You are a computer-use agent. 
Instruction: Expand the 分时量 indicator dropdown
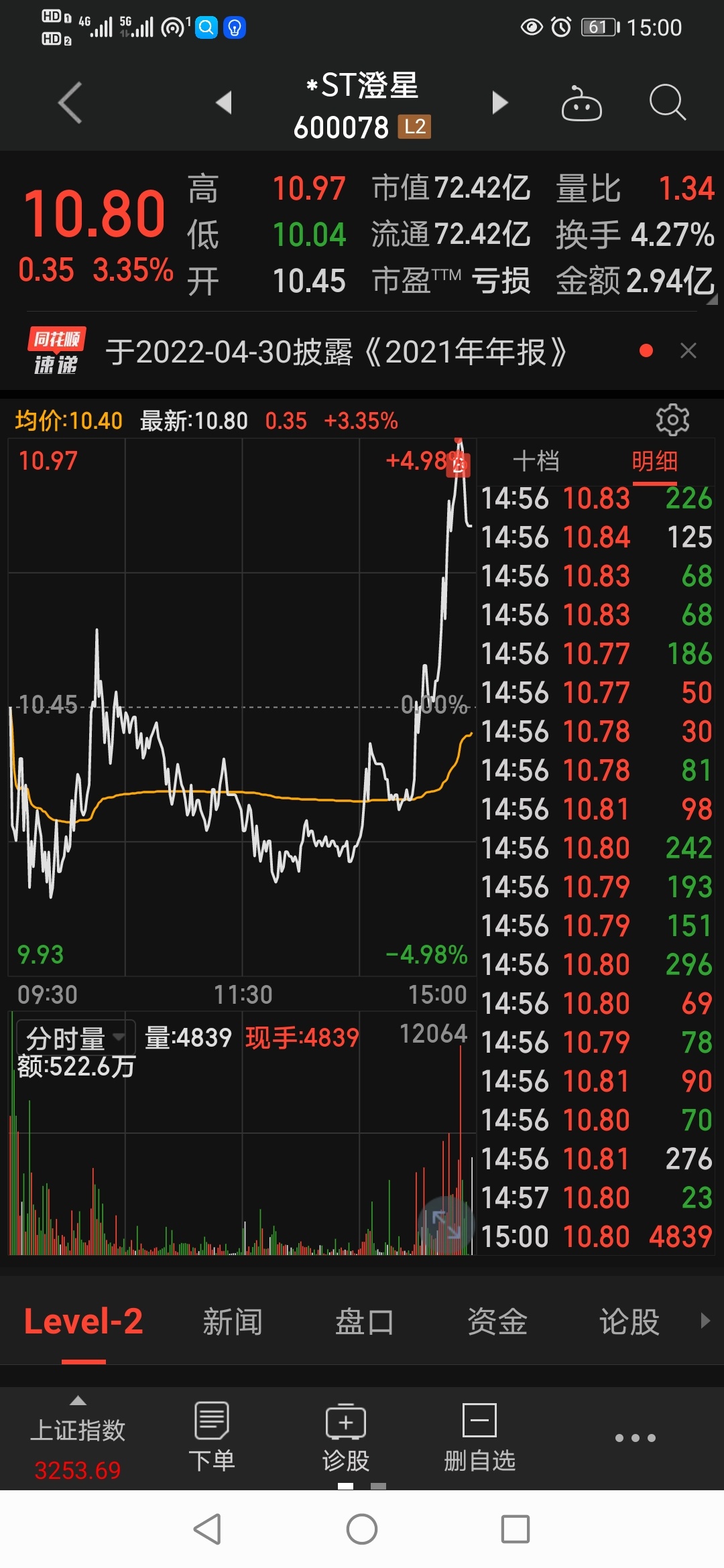[x=76, y=1037]
